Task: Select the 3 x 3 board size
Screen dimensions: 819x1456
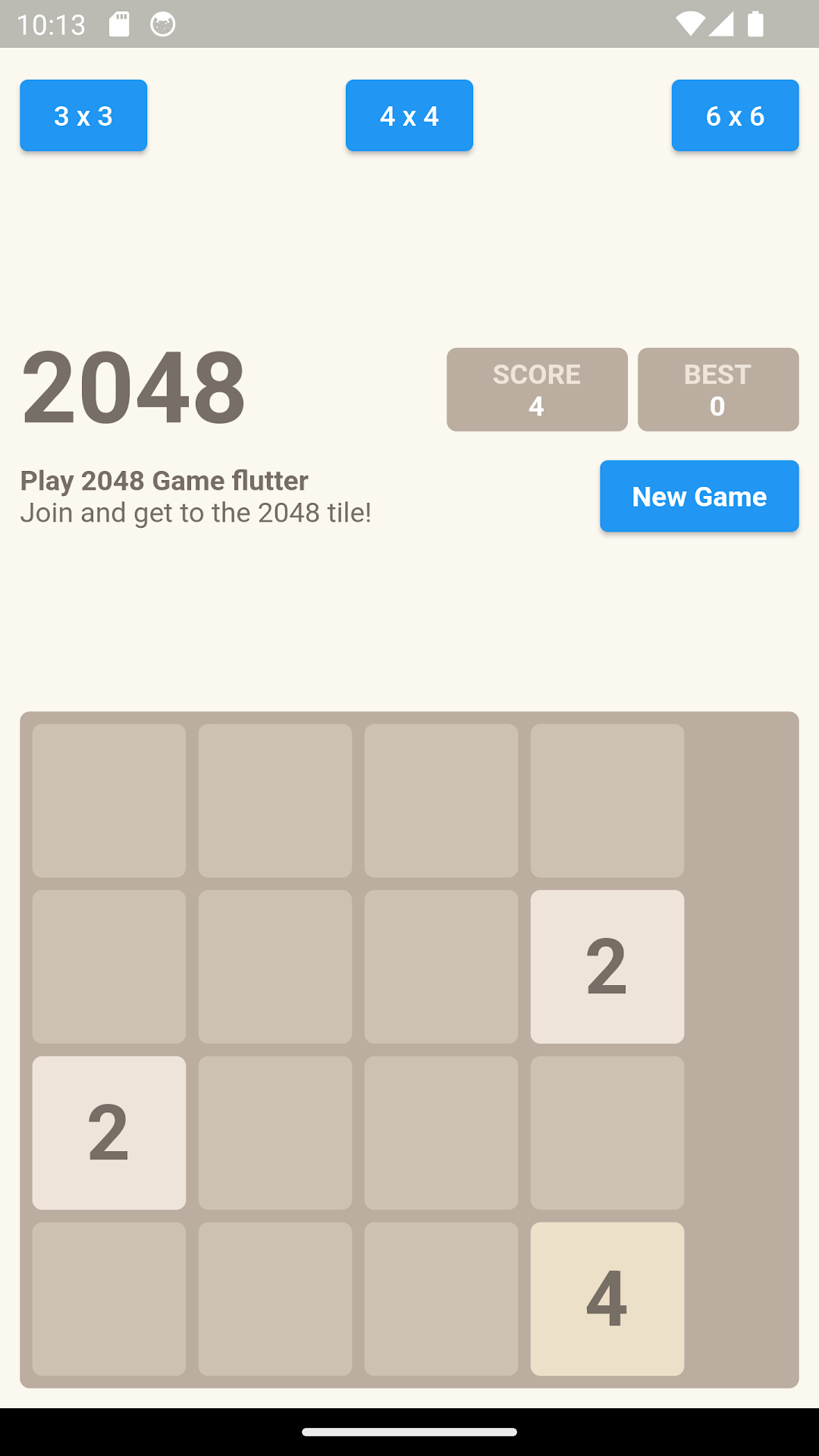Action: click(83, 115)
